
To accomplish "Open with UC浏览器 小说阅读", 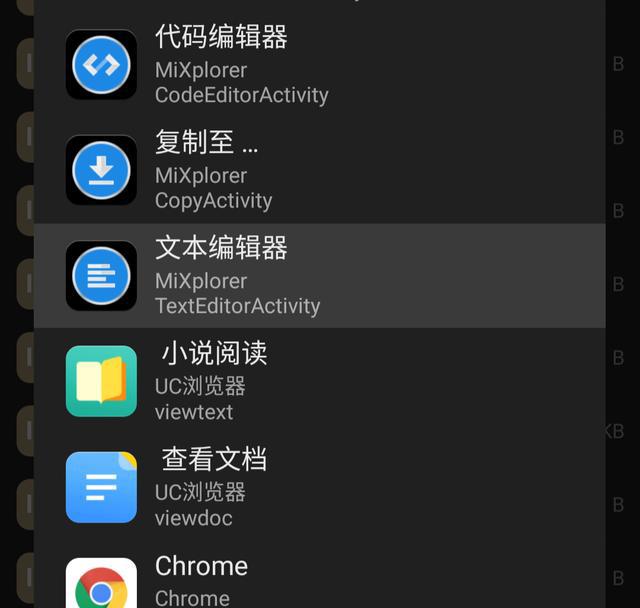I will pyautogui.click(x=320, y=381).
